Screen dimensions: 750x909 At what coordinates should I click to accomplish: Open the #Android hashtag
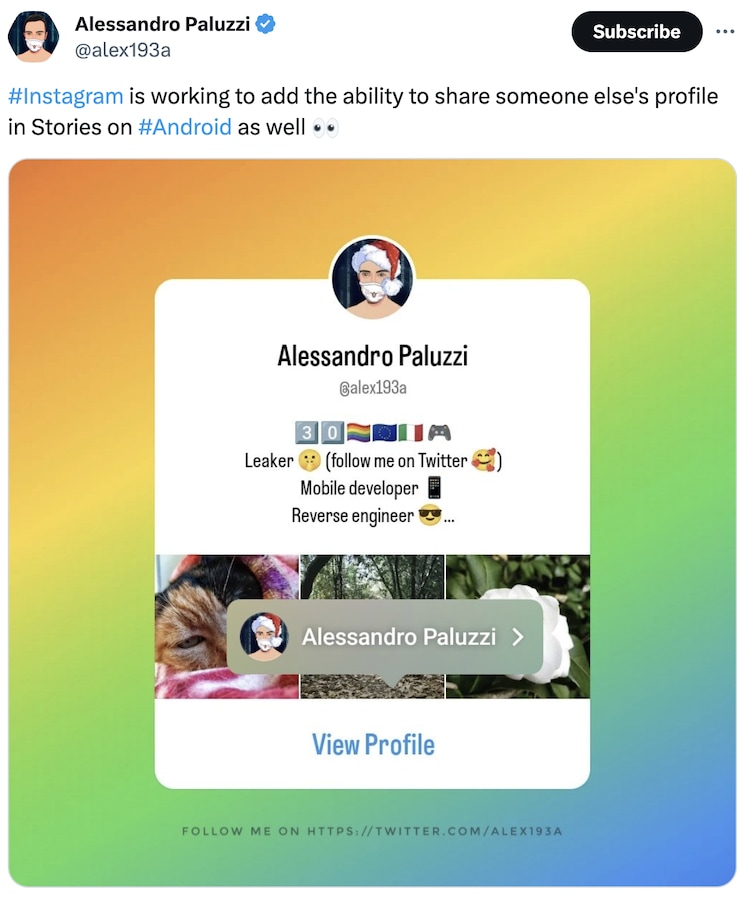[184, 127]
